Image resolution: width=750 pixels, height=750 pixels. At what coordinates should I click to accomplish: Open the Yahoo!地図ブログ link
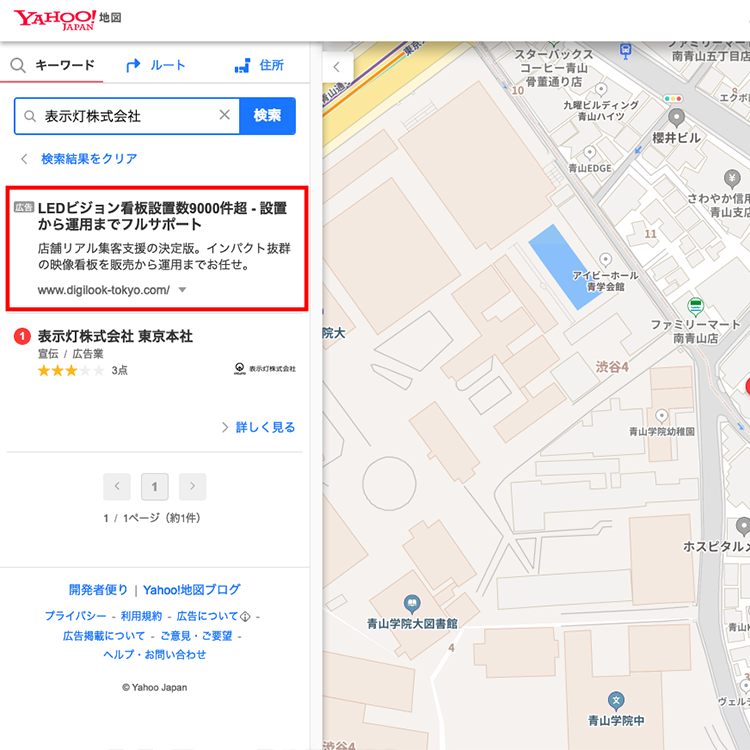click(191, 590)
